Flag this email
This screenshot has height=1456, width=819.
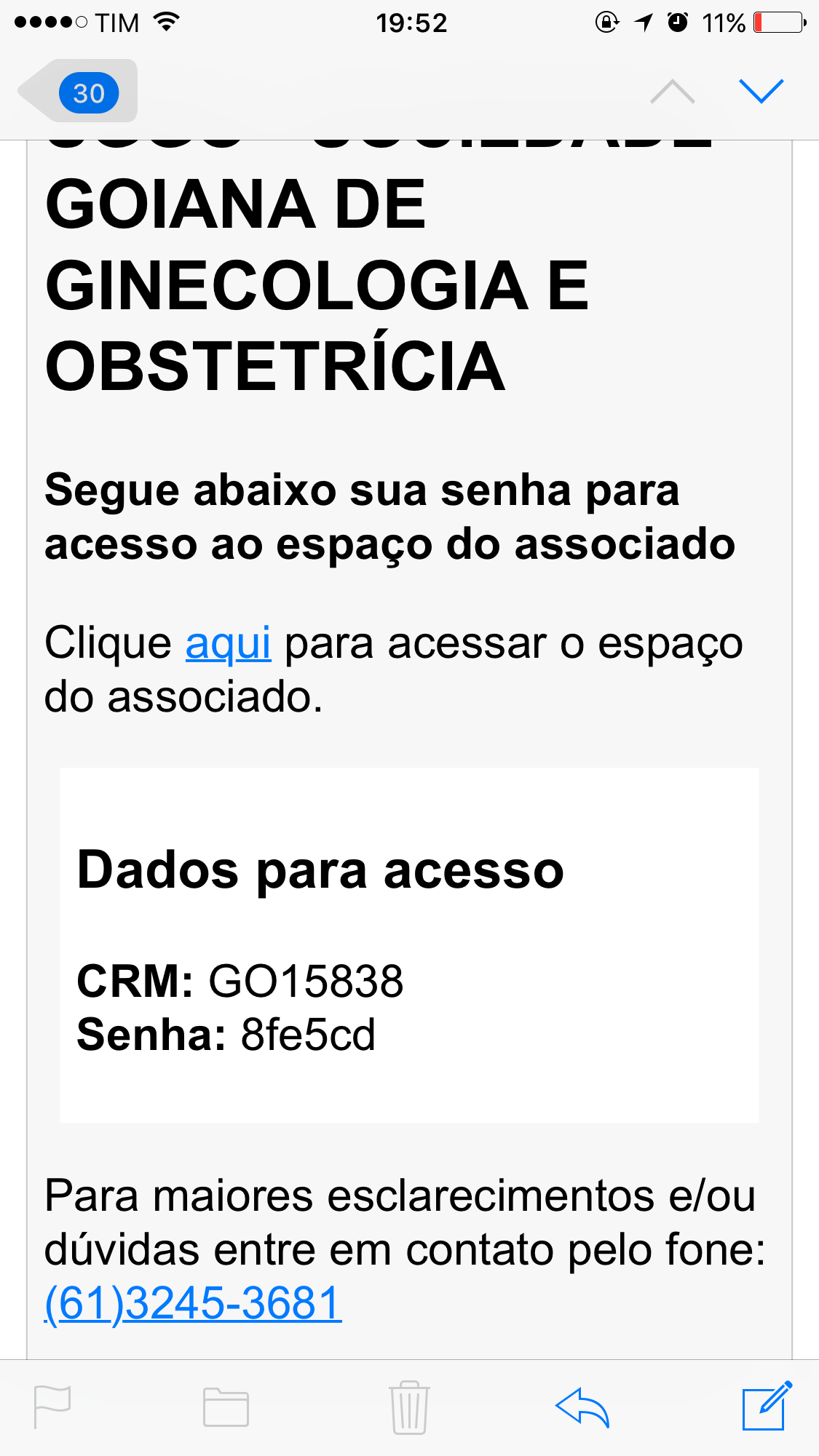[52, 1407]
